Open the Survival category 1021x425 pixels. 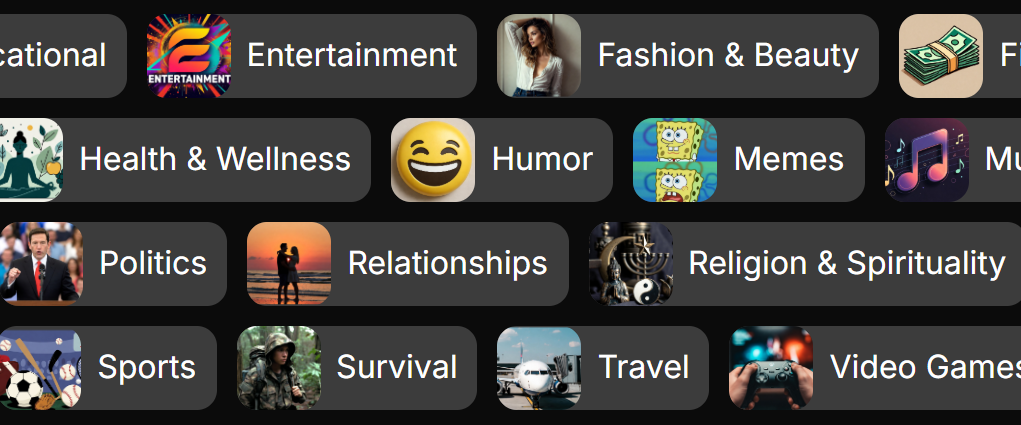click(356, 368)
